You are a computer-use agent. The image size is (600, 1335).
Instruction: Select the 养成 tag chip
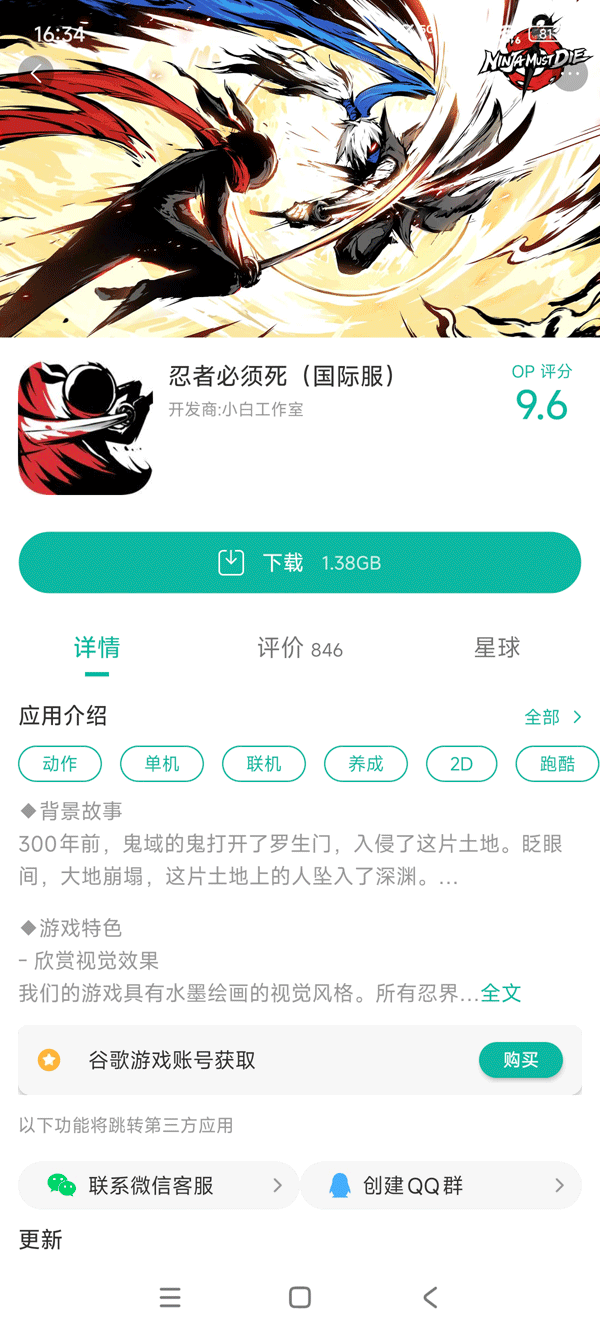366,764
